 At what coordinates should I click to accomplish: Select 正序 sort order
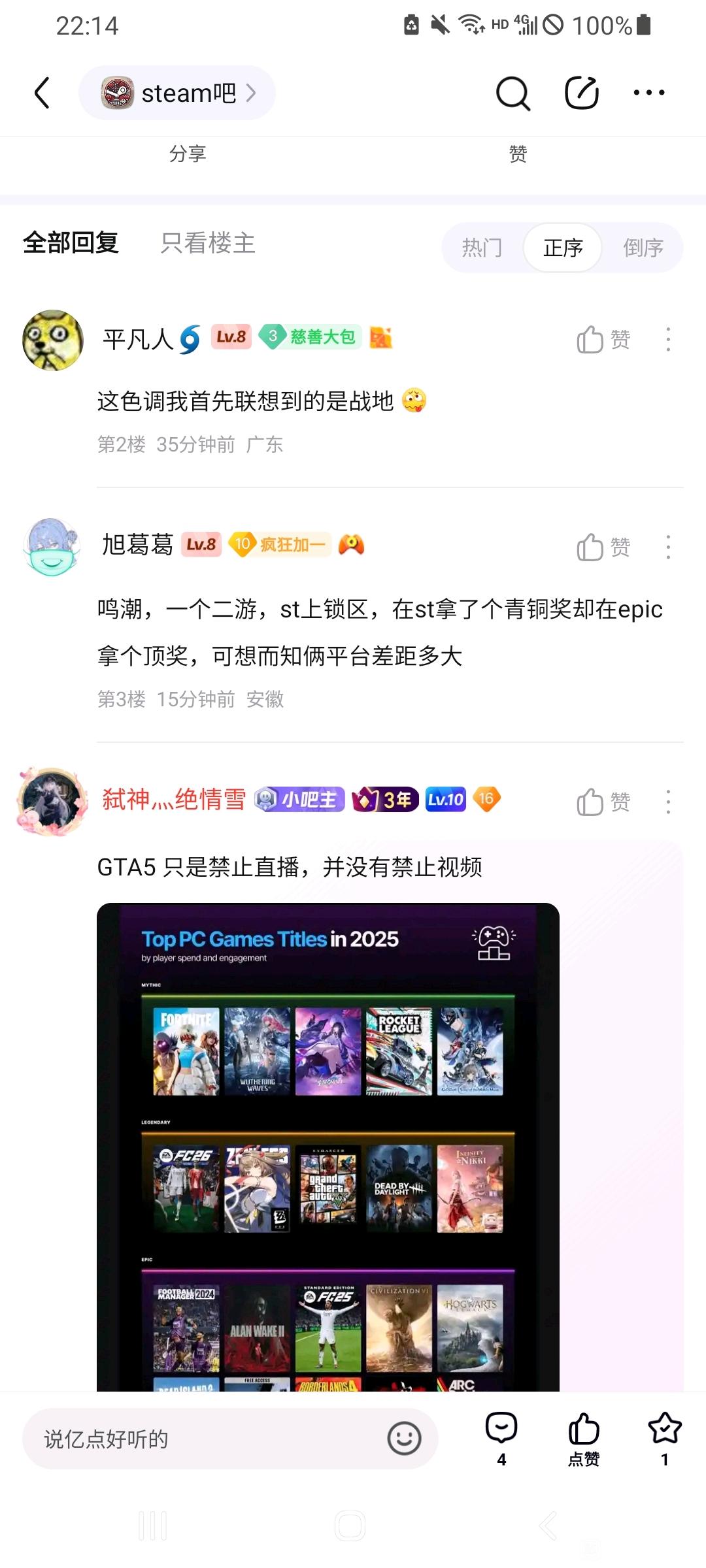pos(562,248)
